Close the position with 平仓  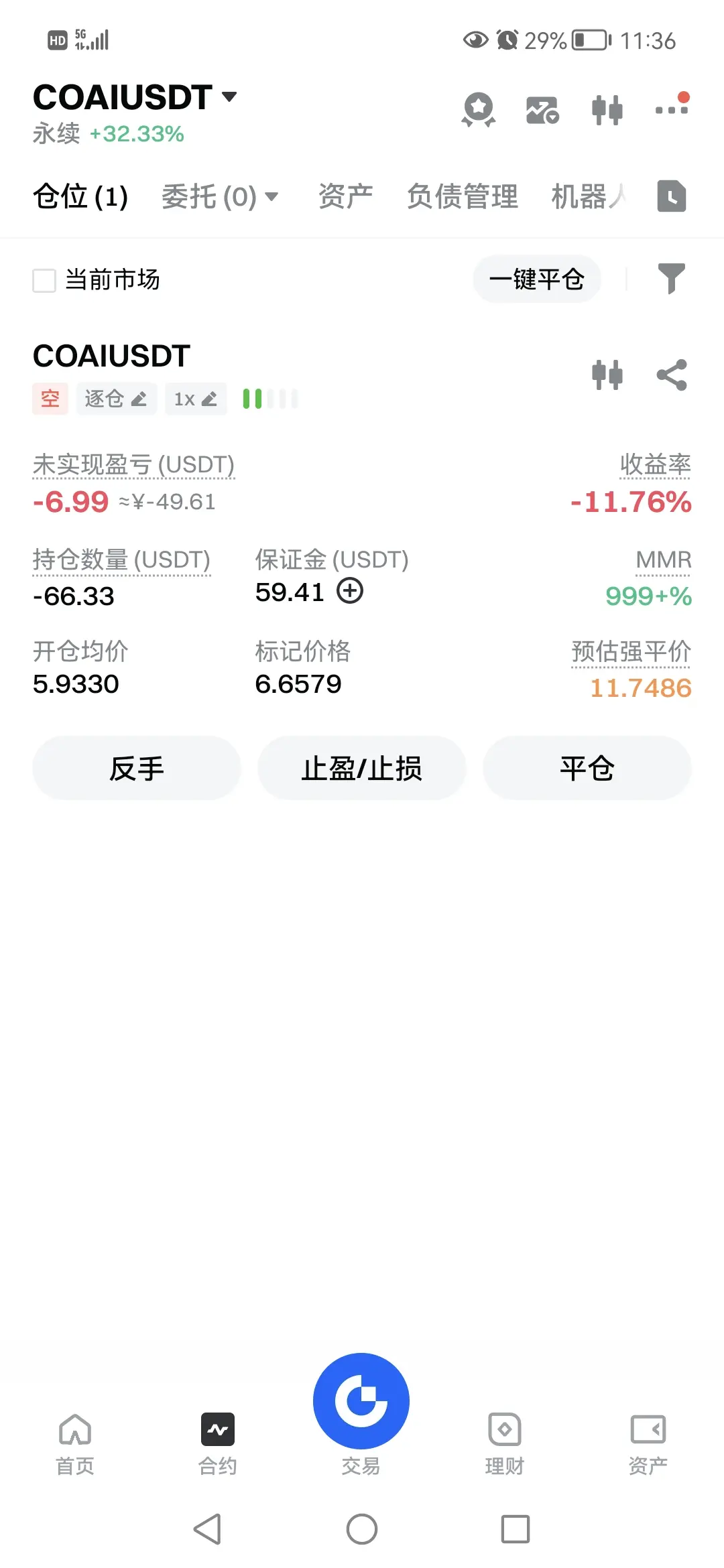coord(587,768)
